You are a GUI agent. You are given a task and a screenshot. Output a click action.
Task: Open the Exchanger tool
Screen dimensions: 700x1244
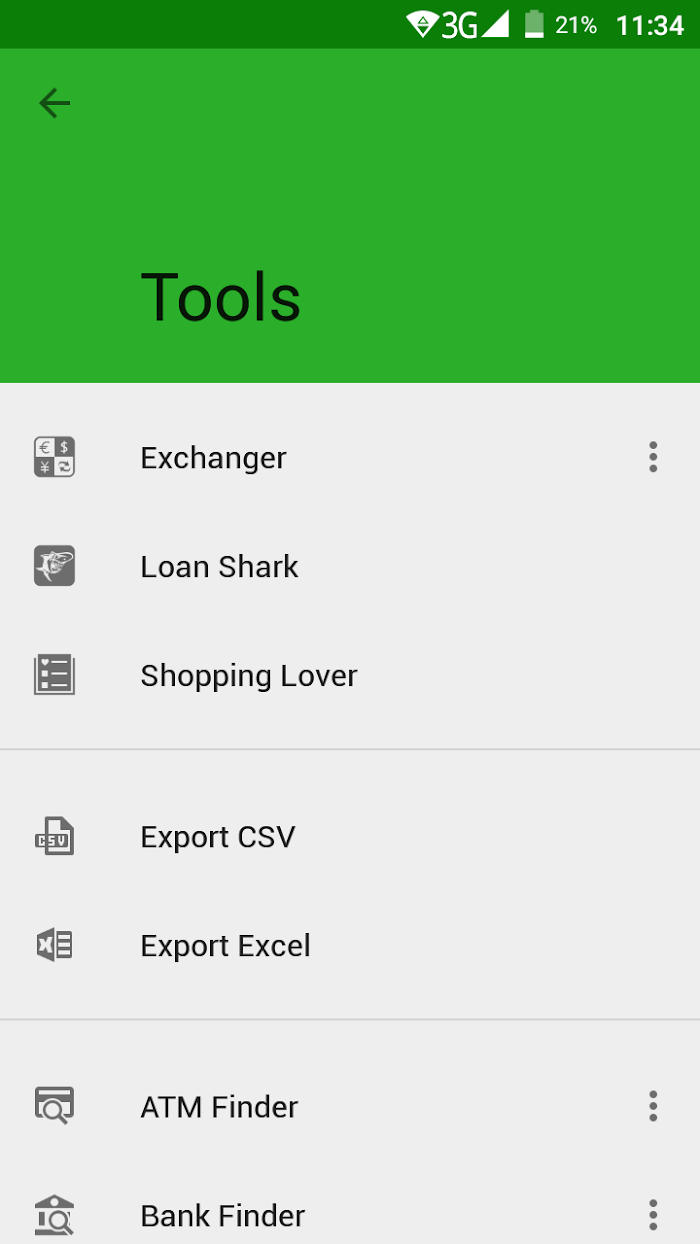[350, 457]
